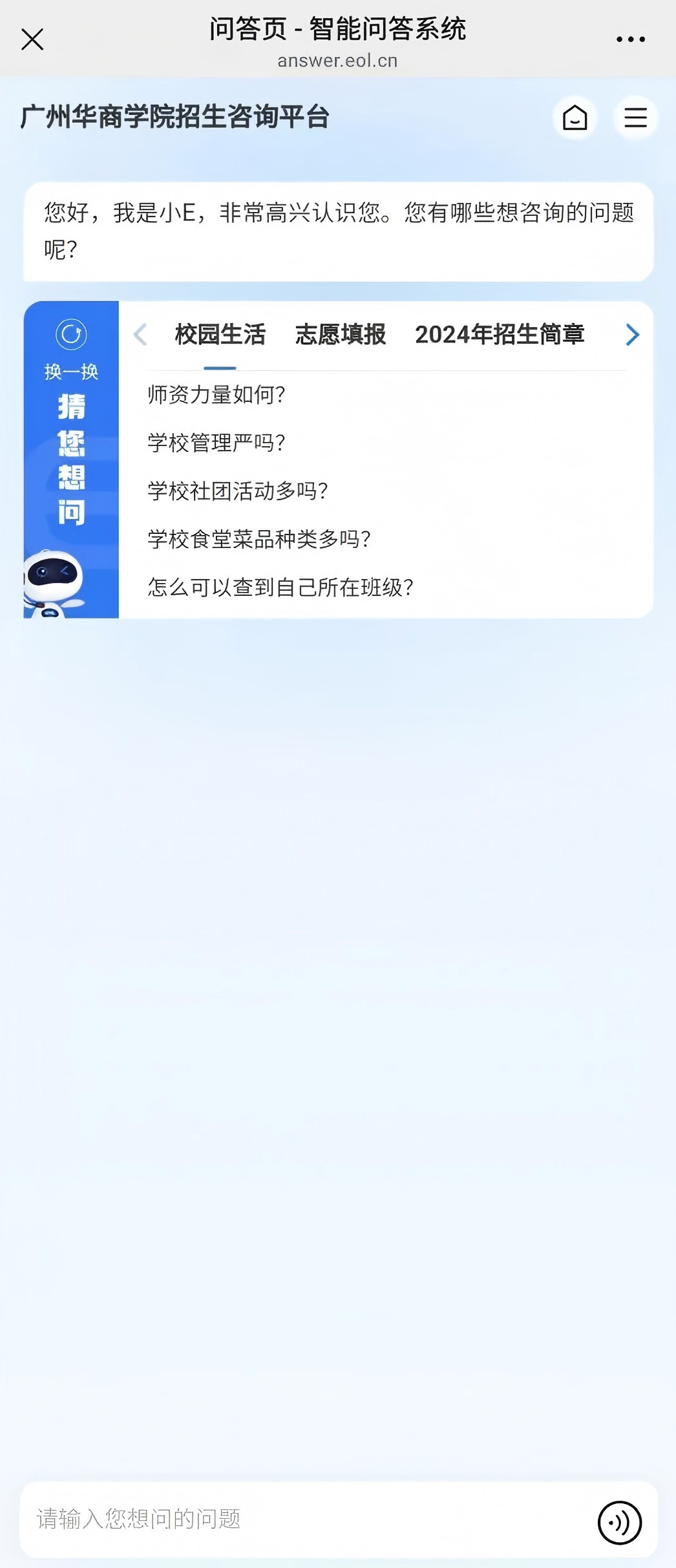Click the 换一换 refresh icon

pyautogui.click(x=71, y=333)
